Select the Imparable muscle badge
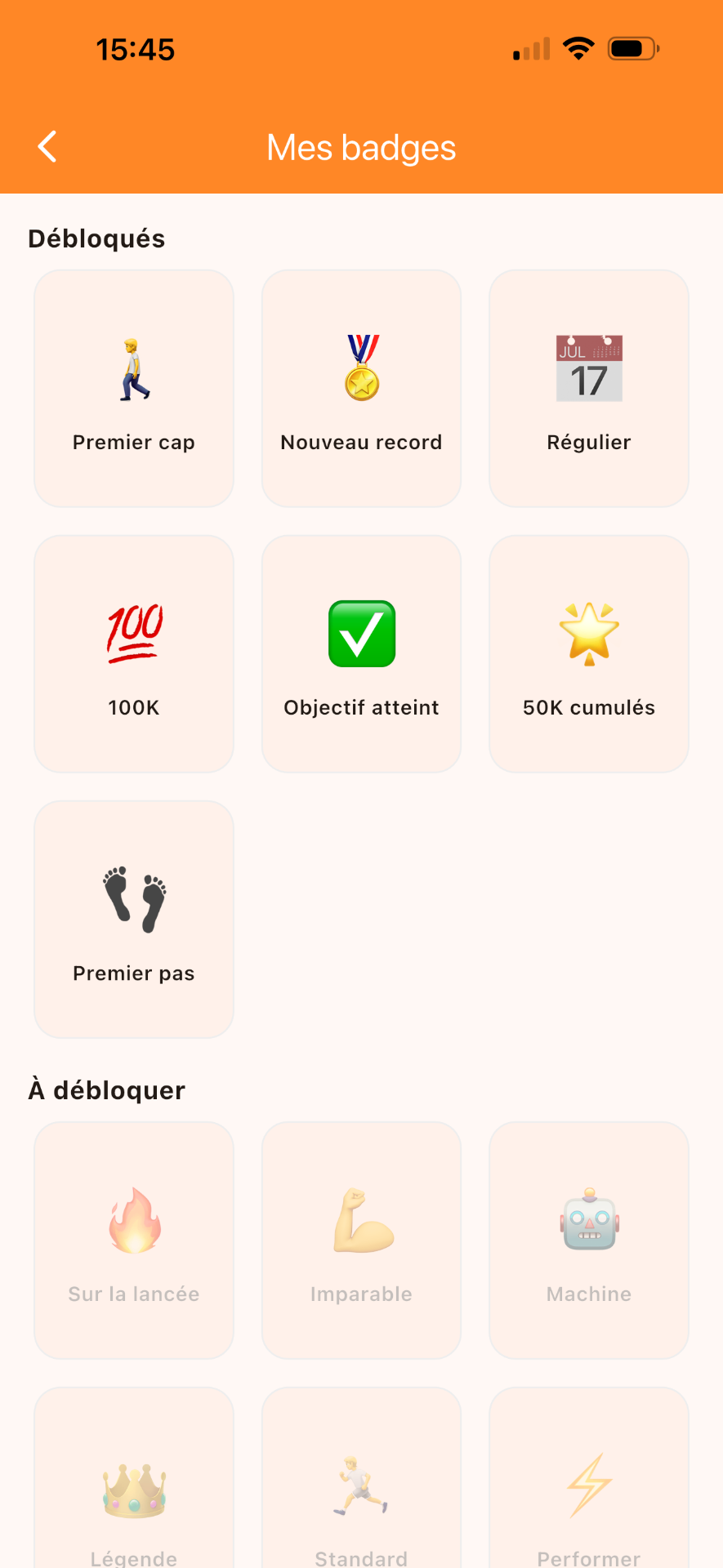This screenshot has width=723, height=1568. pos(361,1240)
